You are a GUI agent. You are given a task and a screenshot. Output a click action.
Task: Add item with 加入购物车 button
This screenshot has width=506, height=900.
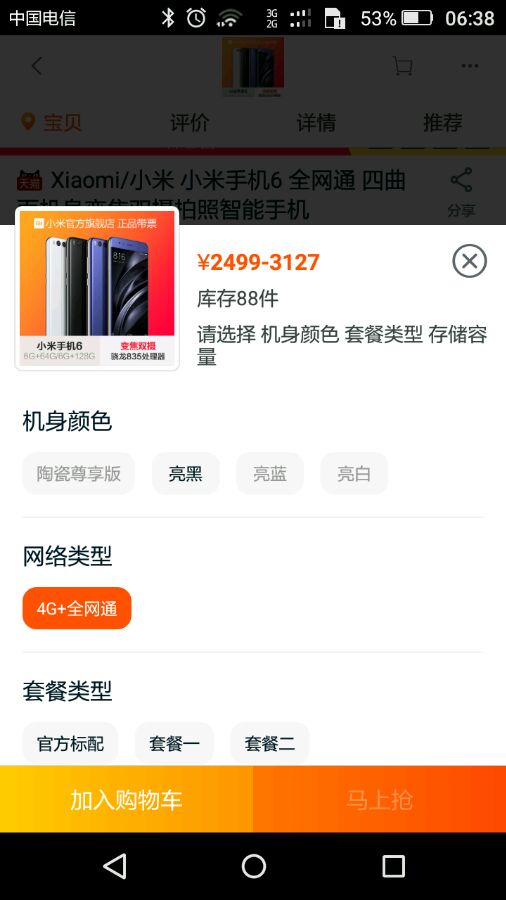tap(126, 799)
